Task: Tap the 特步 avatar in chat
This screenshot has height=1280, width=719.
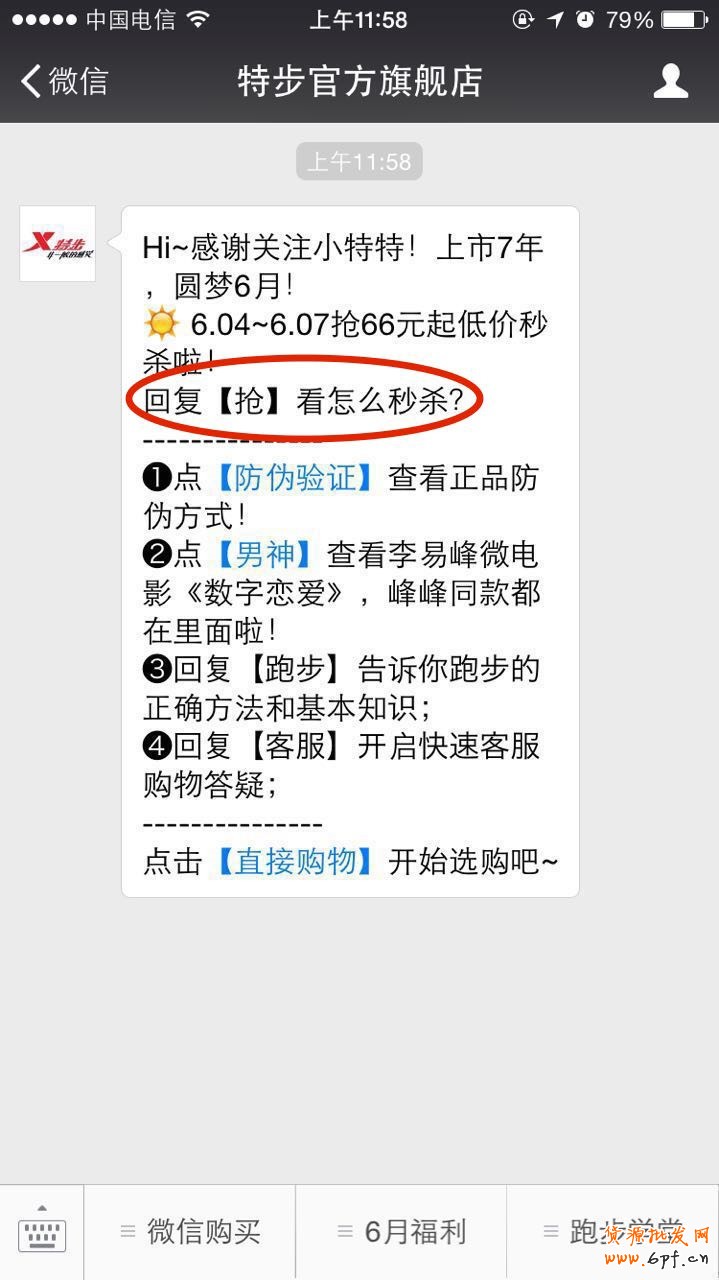Action: click(58, 243)
